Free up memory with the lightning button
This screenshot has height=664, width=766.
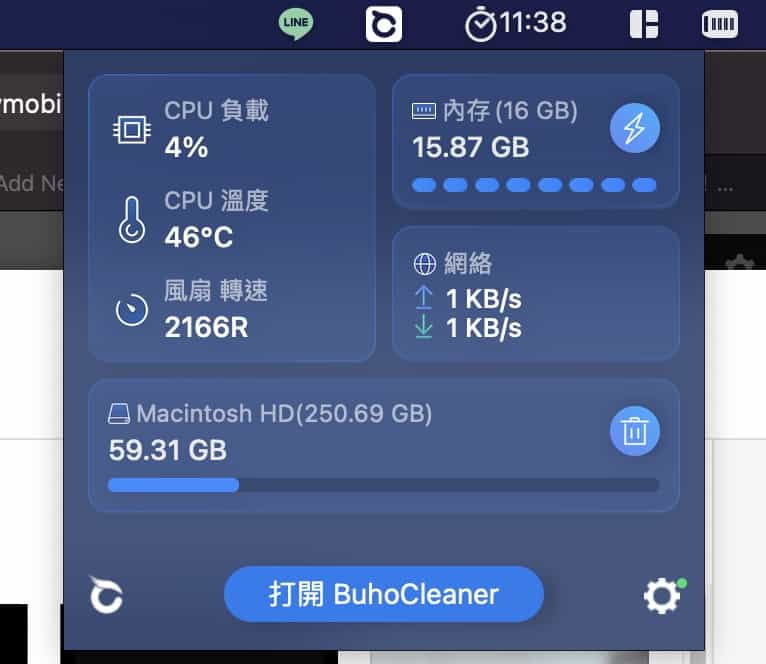coord(634,131)
